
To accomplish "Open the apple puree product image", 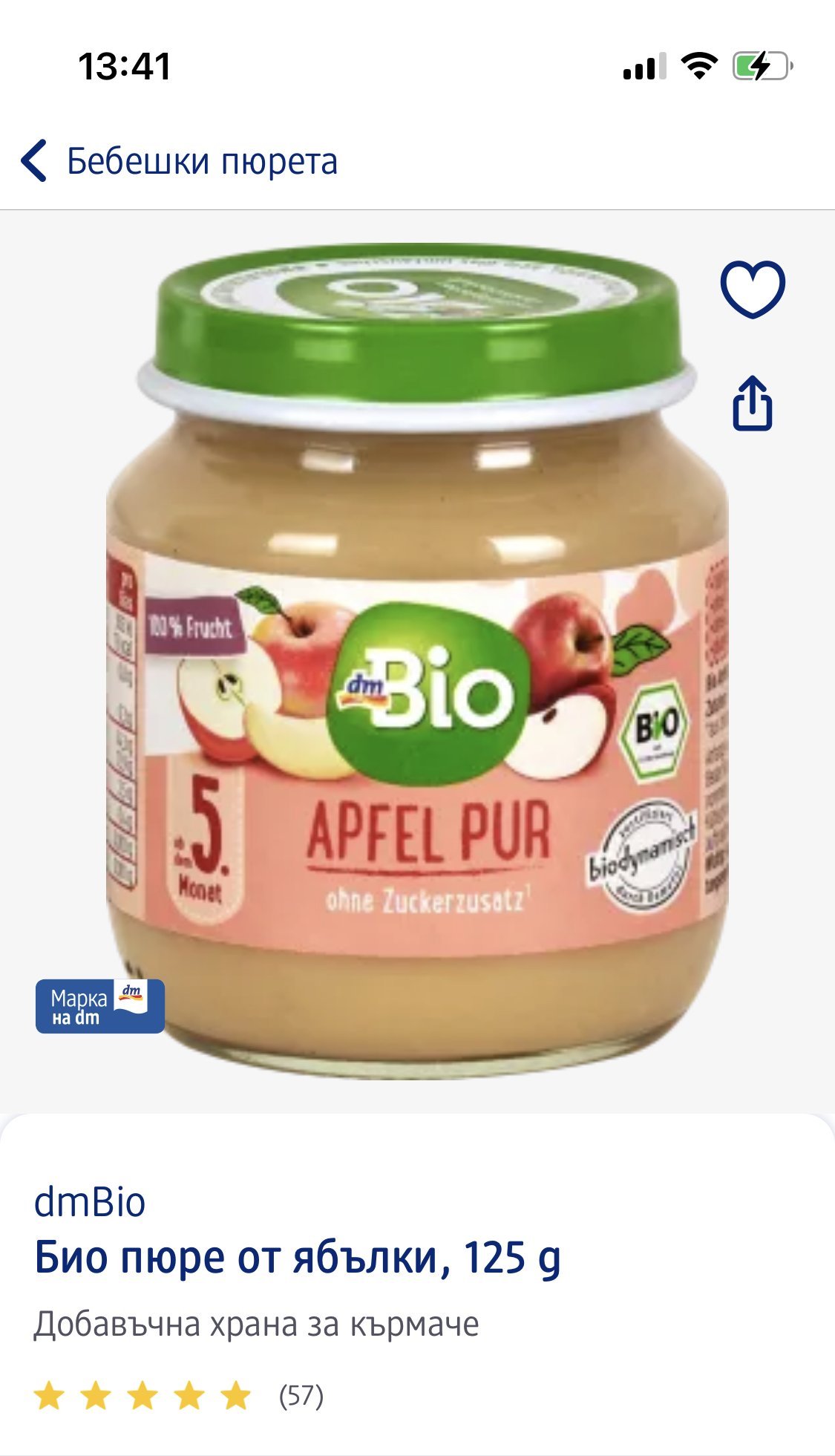I will pyautogui.click(x=416, y=661).
